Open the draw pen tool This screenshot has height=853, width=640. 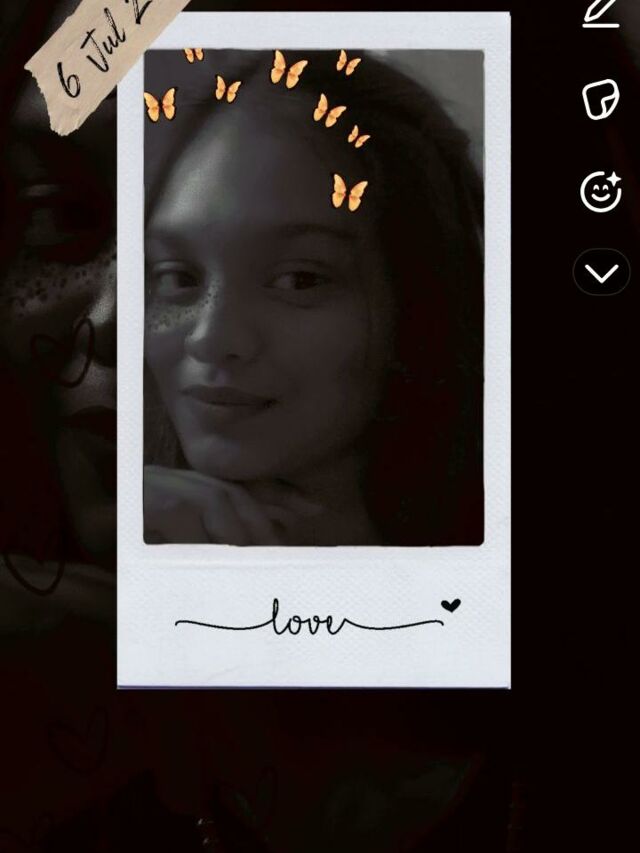click(601, 12)
